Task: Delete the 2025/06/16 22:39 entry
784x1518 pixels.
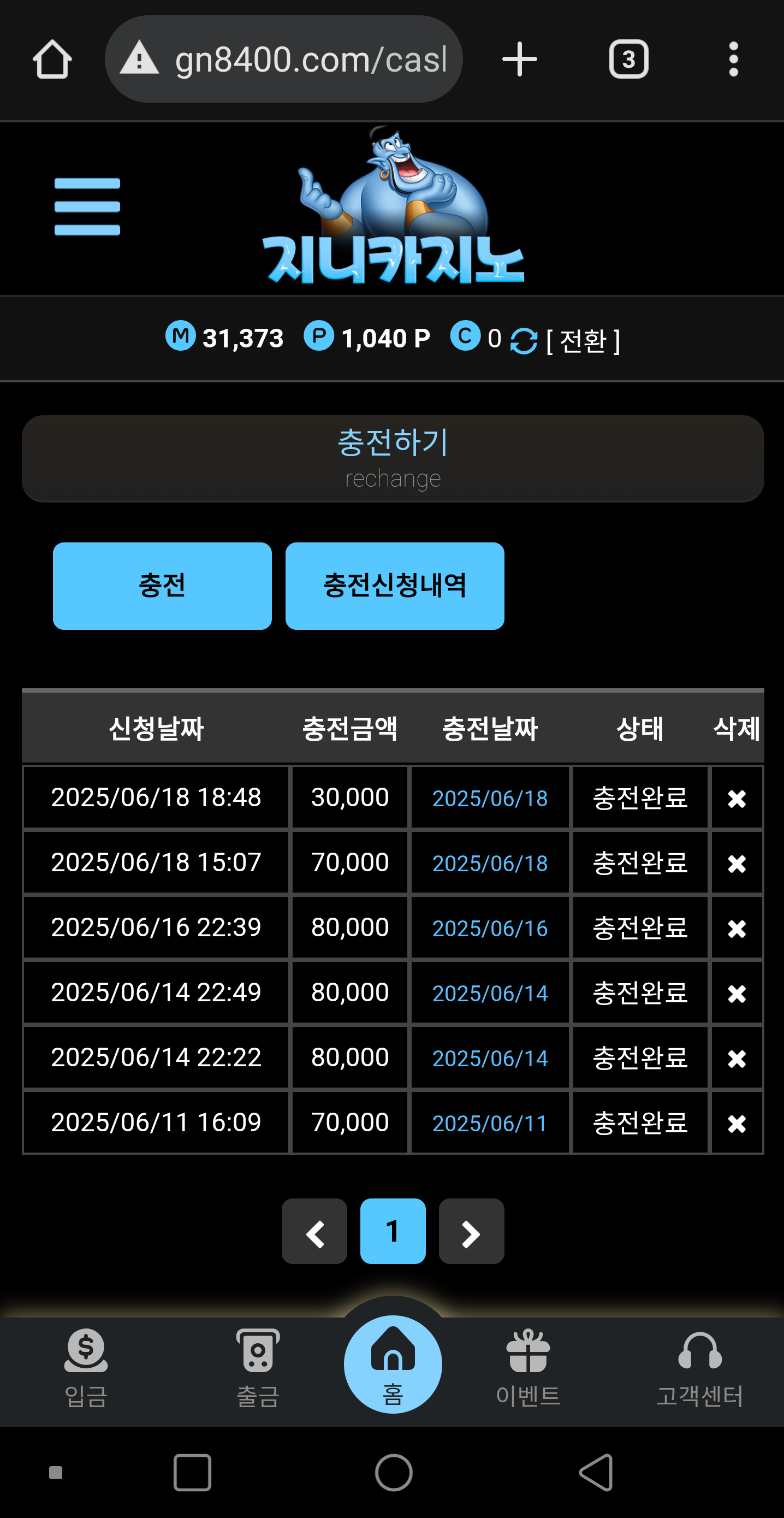Action: [x=737, y=929]
